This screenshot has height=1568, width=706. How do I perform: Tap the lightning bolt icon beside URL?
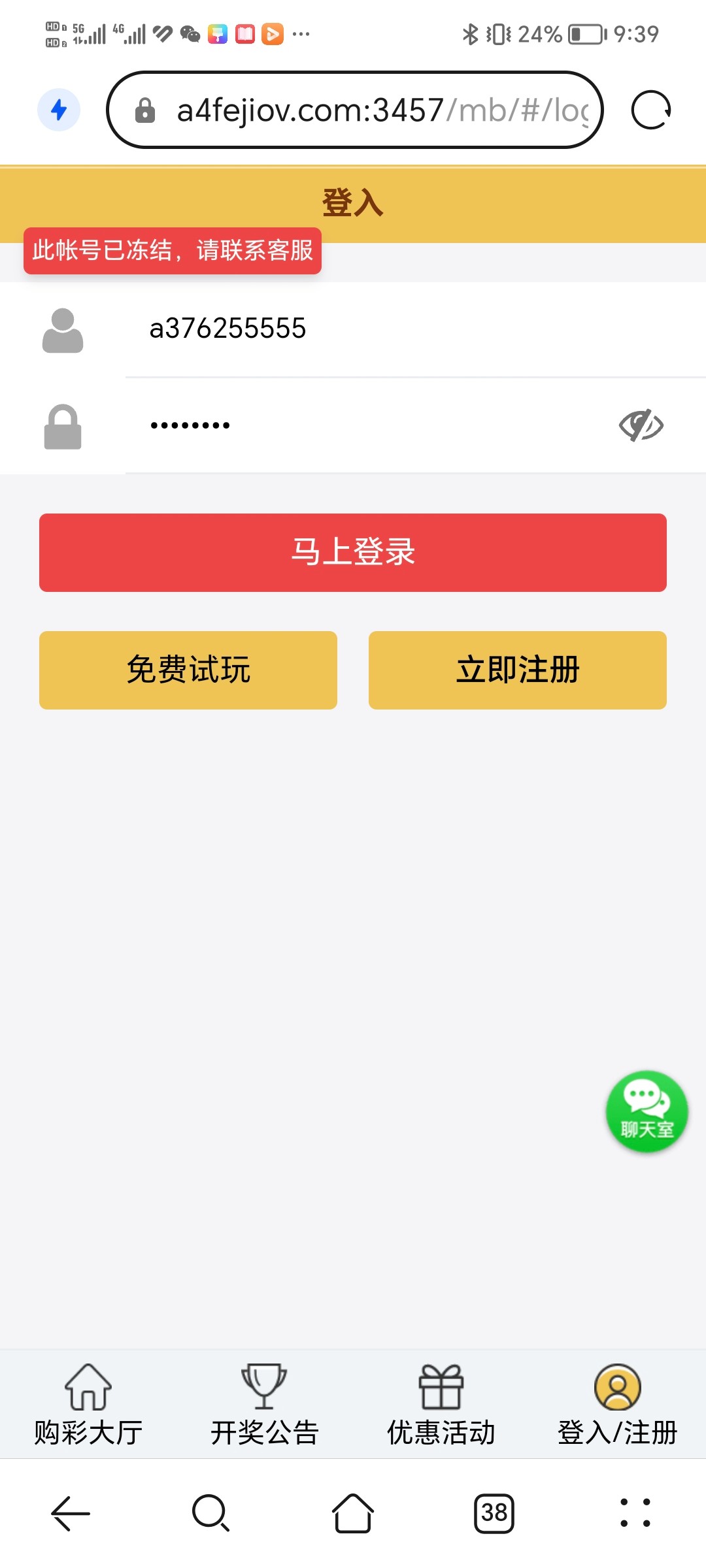(59, 110)
